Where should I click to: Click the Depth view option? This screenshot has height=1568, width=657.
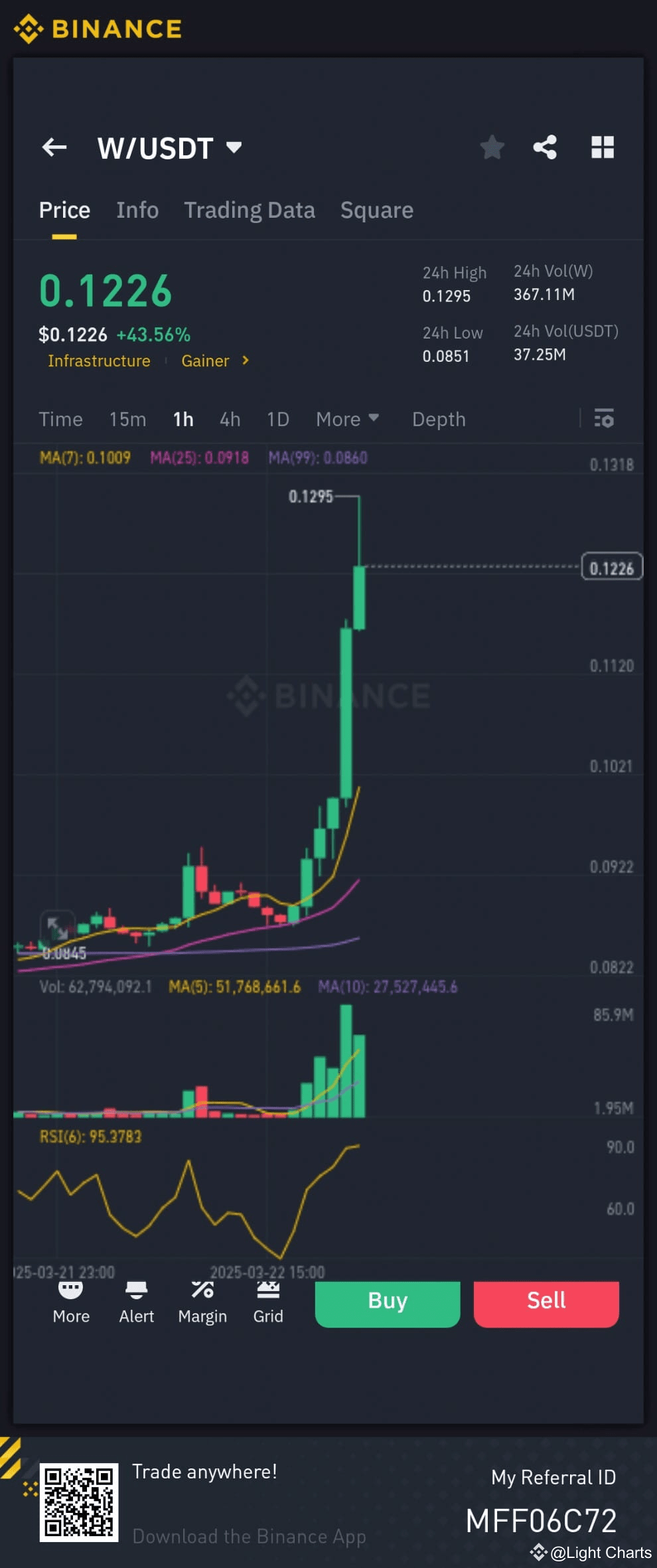pos(438,419)
